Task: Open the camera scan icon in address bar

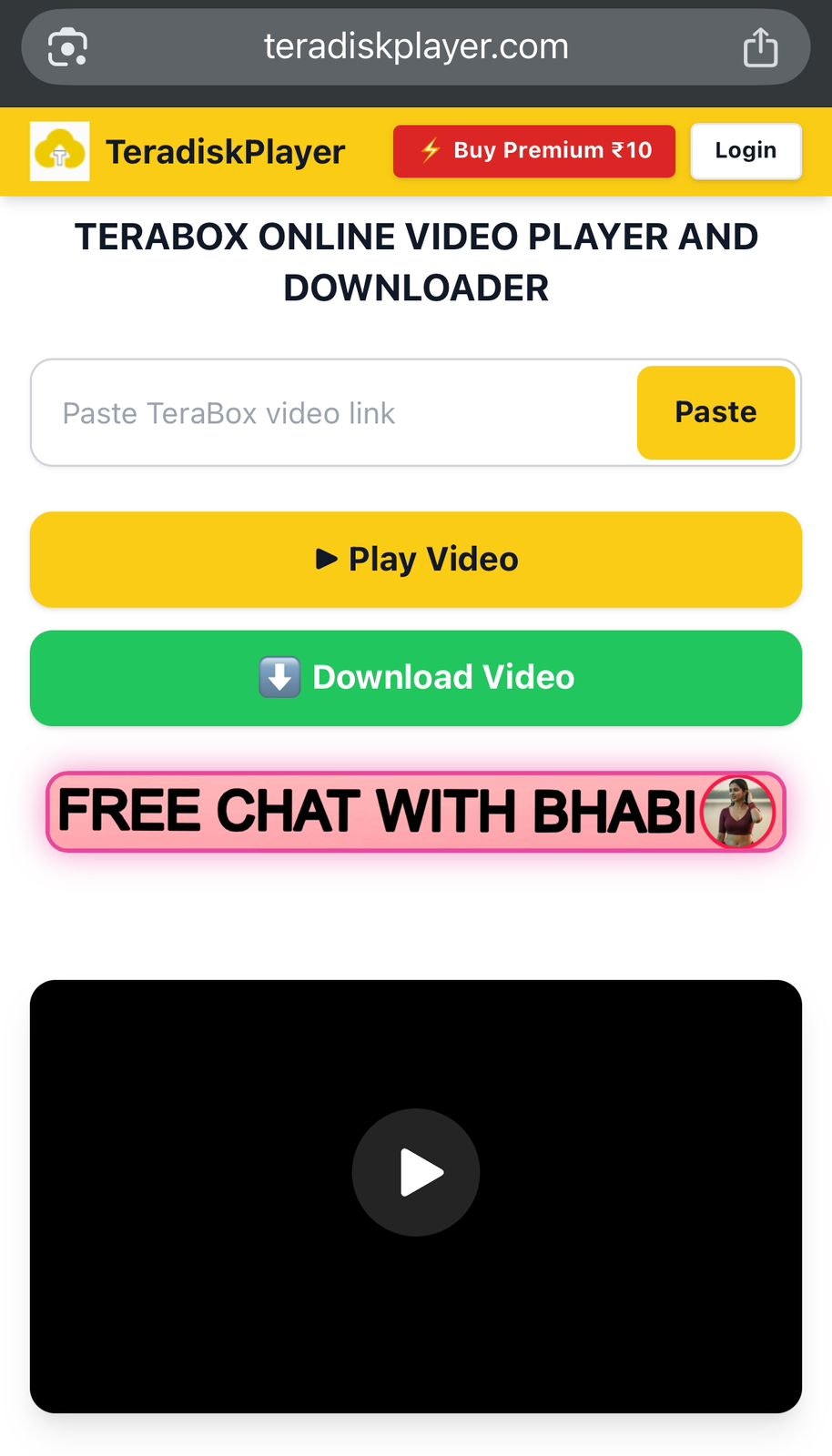Action: 67,47
